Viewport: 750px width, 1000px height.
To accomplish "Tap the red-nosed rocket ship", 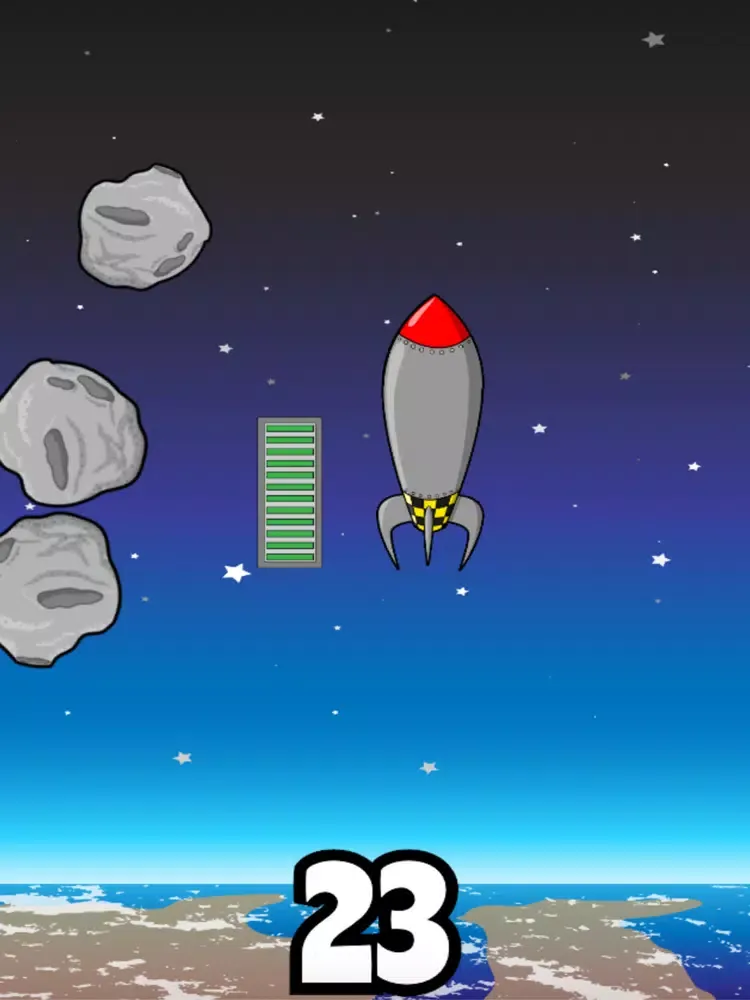I will coord(432,420).
